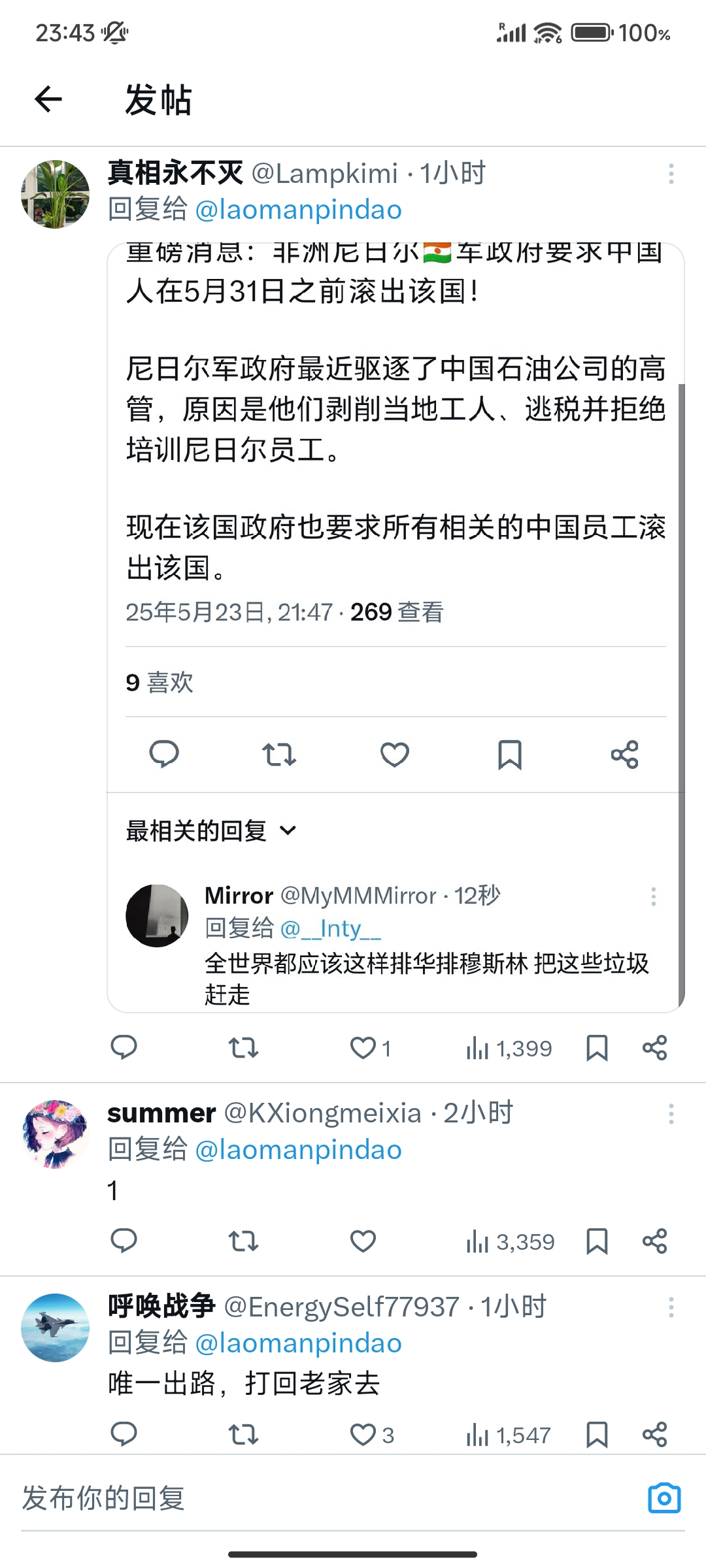706x1568 pixels.
Task: Bookmark the reply showing 1,399 views
Action: pos(597,1048)
